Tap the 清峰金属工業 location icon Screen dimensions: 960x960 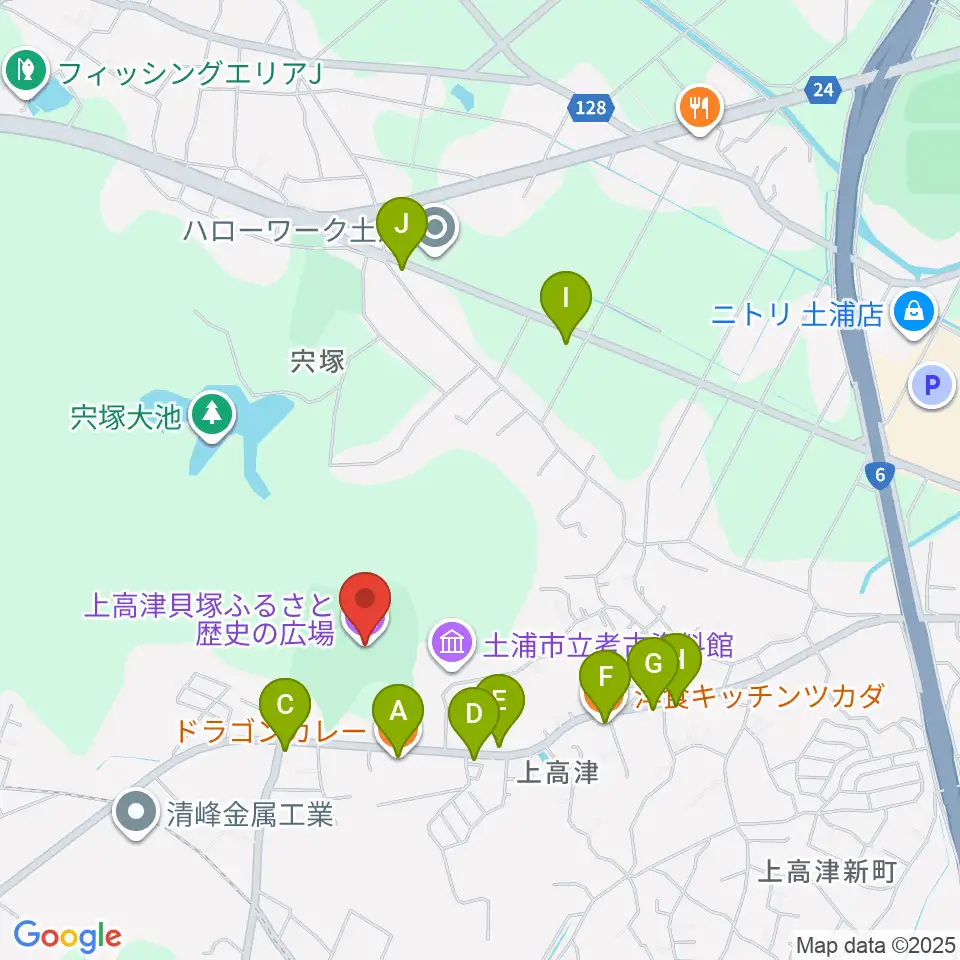tap(136, 813)
